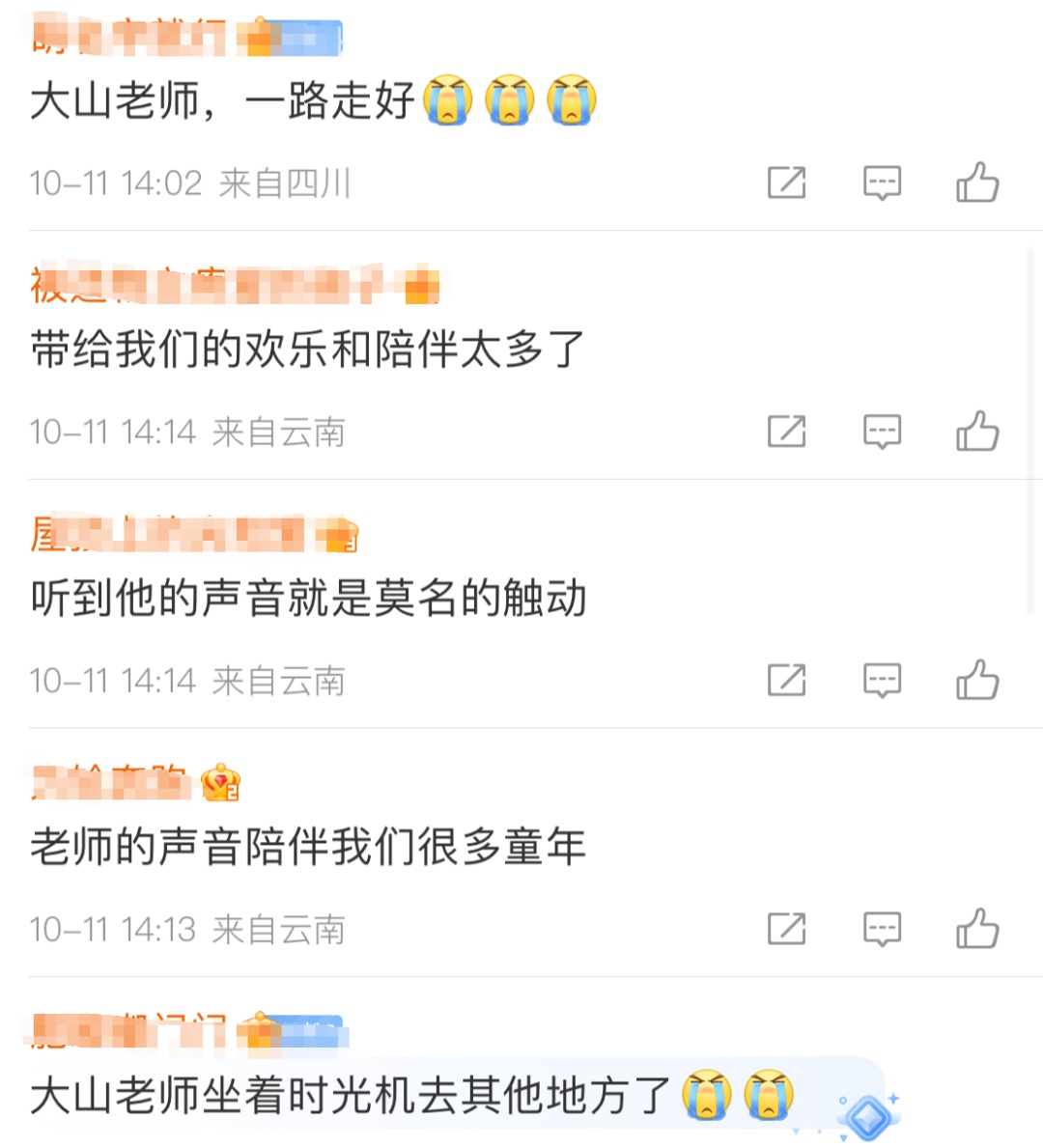1043x1148 pixels.
Task: Open replies for the 14:13 comment
Action: coord(882,930)
